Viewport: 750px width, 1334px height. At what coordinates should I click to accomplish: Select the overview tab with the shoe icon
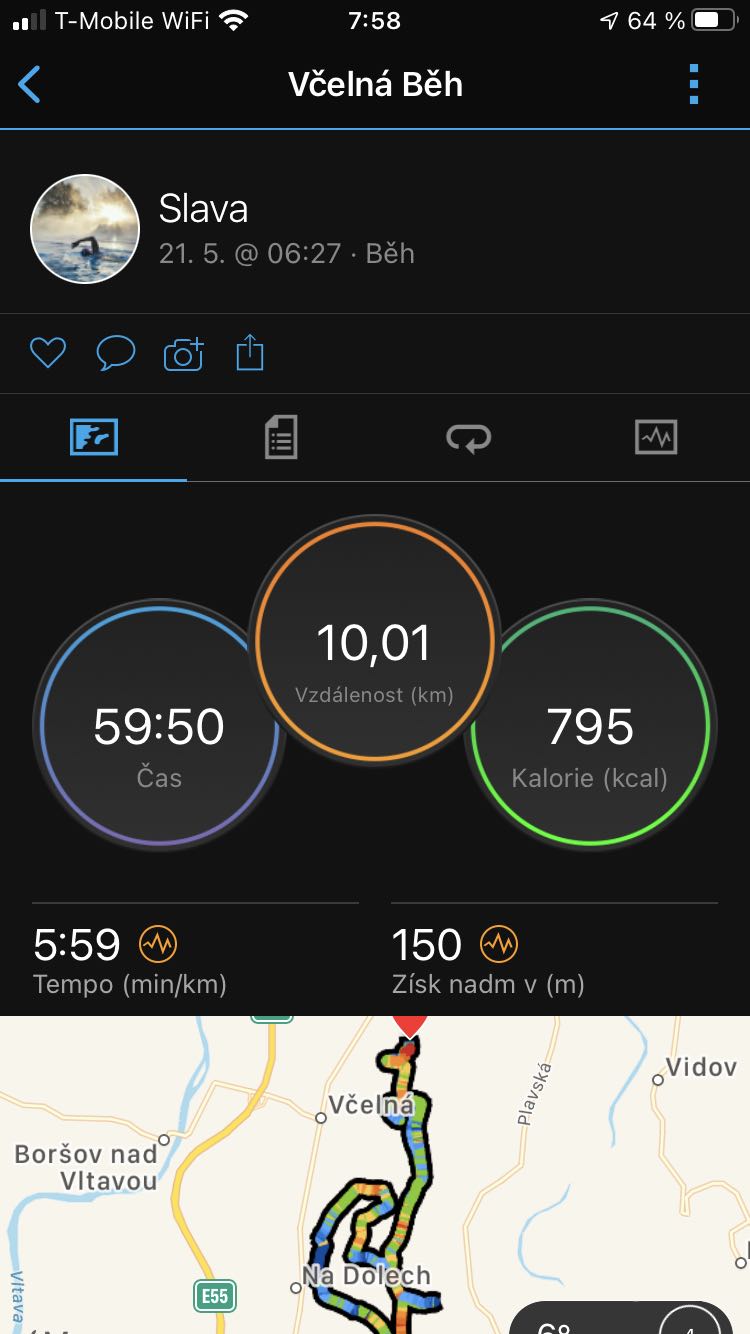pyautogui.click(x=94, y=437)
